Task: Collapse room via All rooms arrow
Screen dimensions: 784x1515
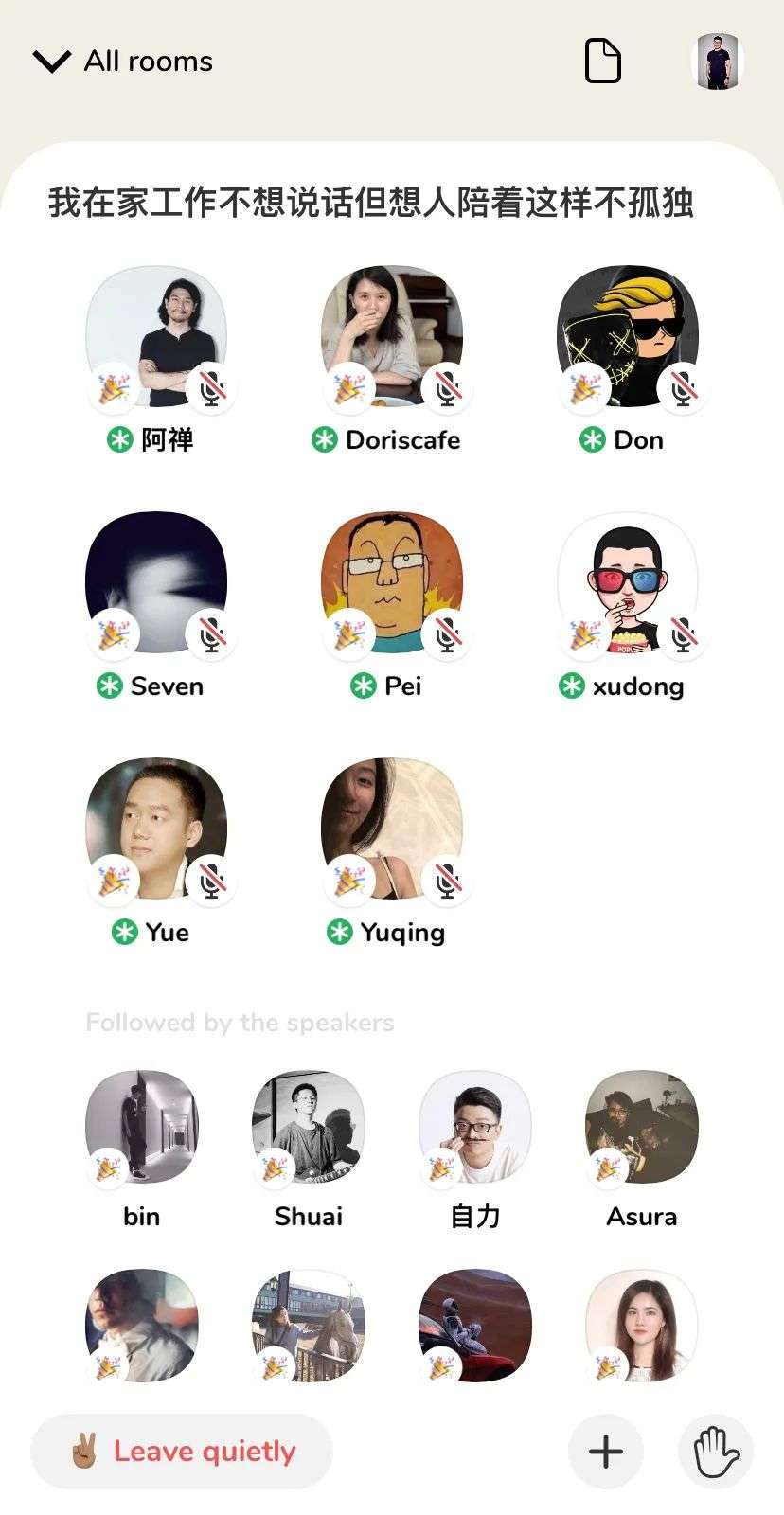Action: point(52,62)
